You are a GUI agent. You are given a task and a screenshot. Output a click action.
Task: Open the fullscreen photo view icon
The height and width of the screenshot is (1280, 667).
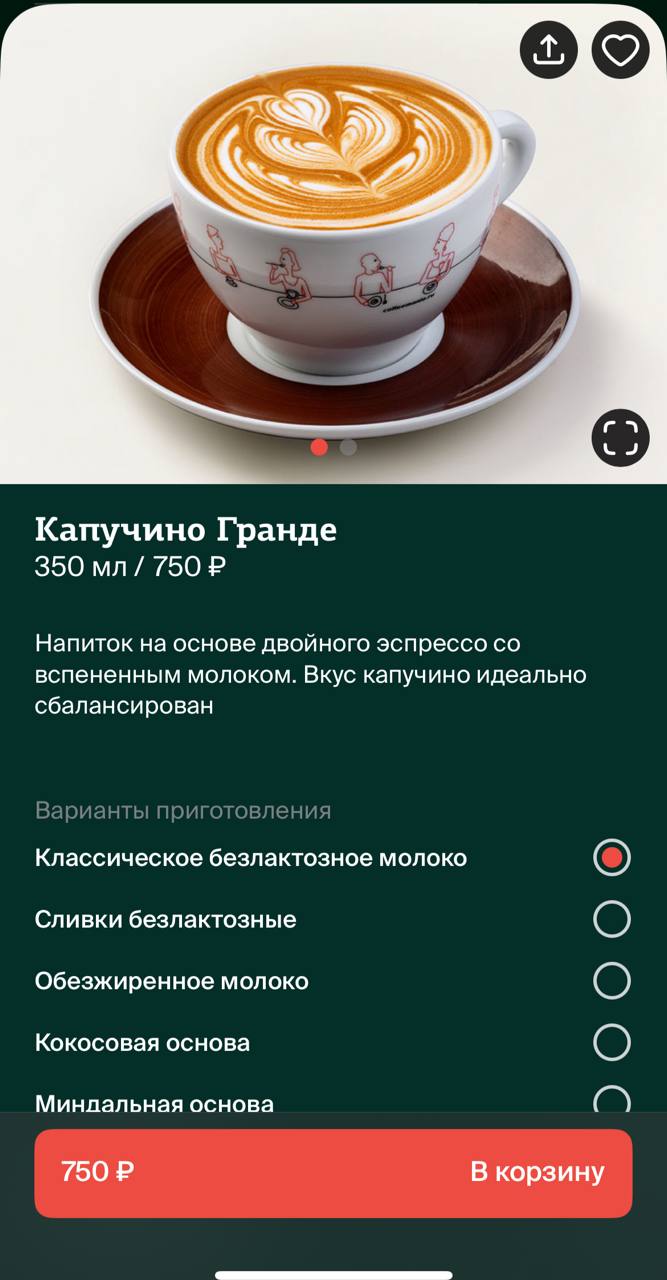(x=621, y=437)
